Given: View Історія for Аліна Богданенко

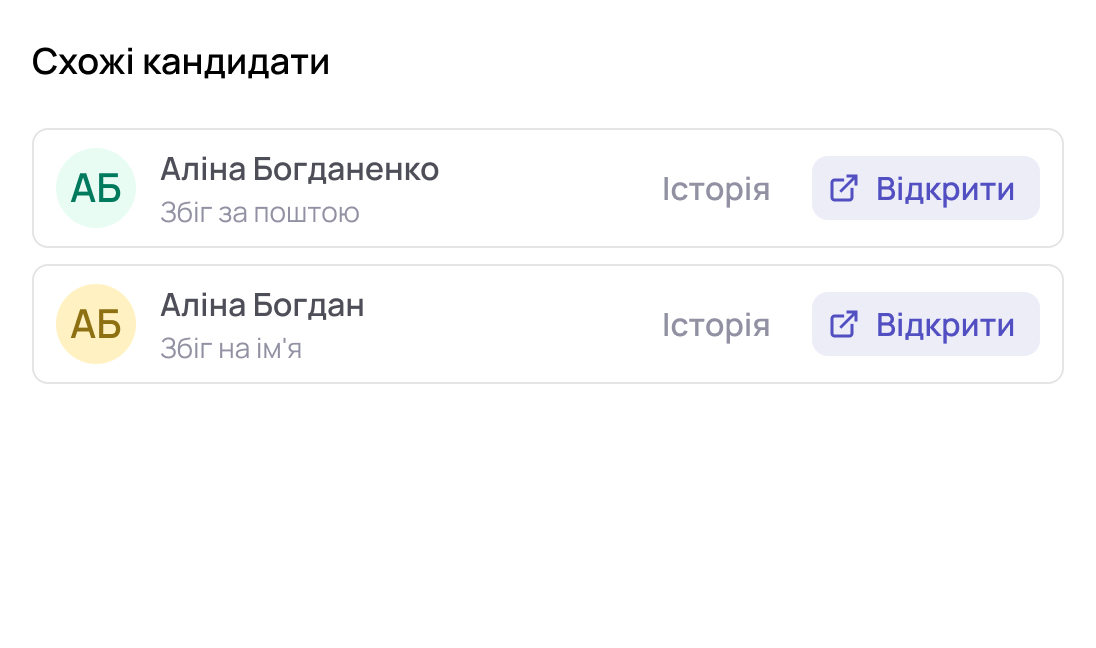Looking at the screenshot, I should [x=716, y=189].
